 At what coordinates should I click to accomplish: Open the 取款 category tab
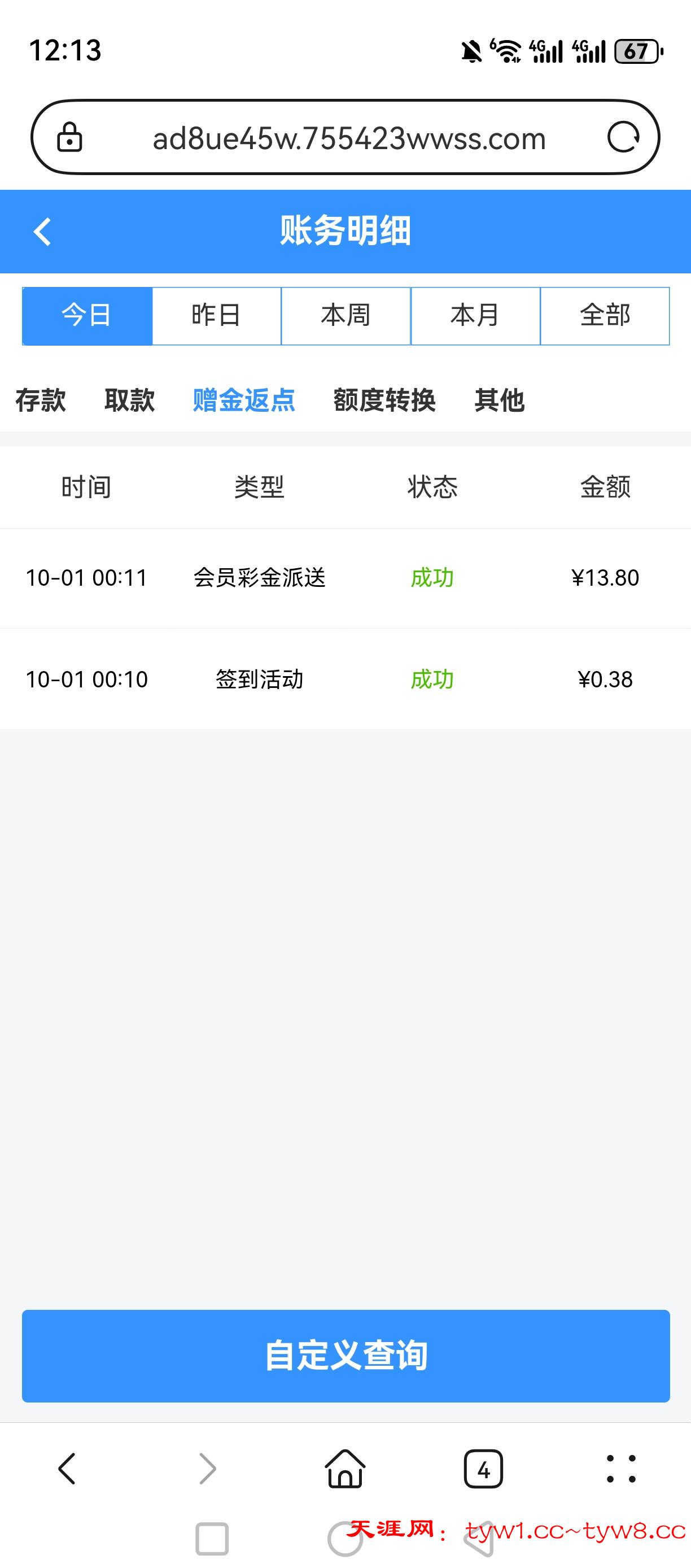[130, 400]
